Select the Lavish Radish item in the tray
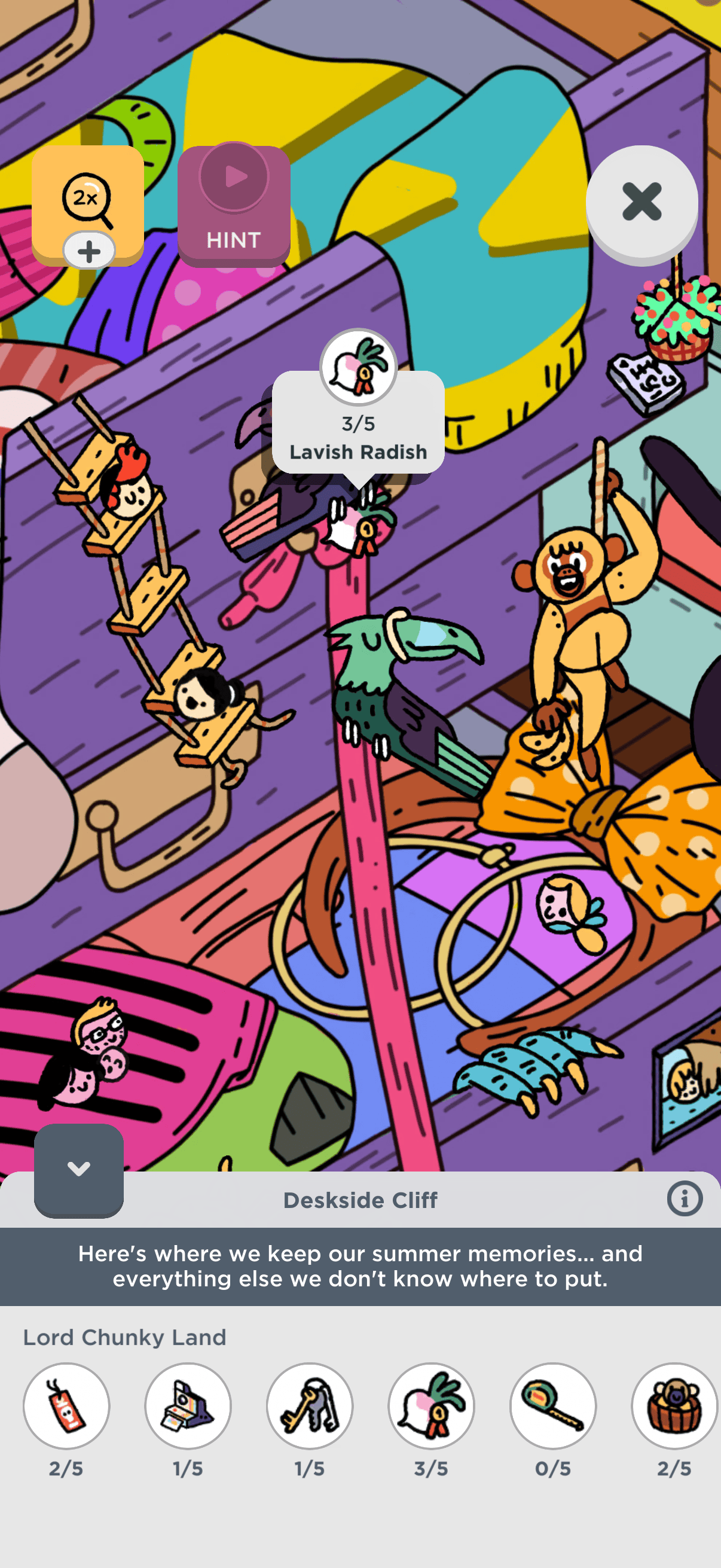The width and height of the screenshot is (721, 1568). 432,1405
